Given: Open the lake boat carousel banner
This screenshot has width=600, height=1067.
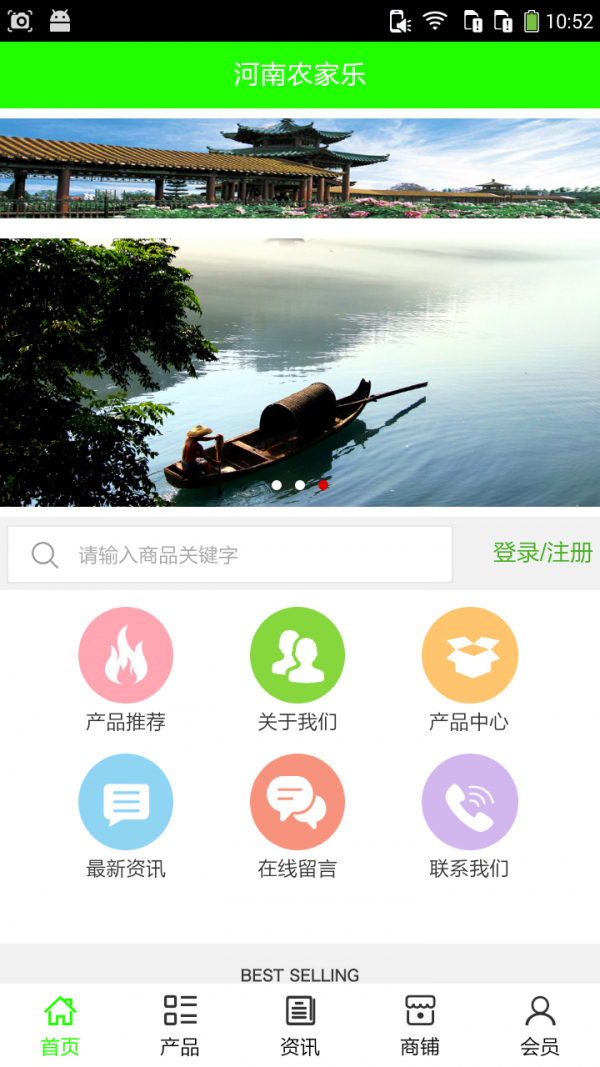Looking at the screenshot, I should tap(300, 370).
